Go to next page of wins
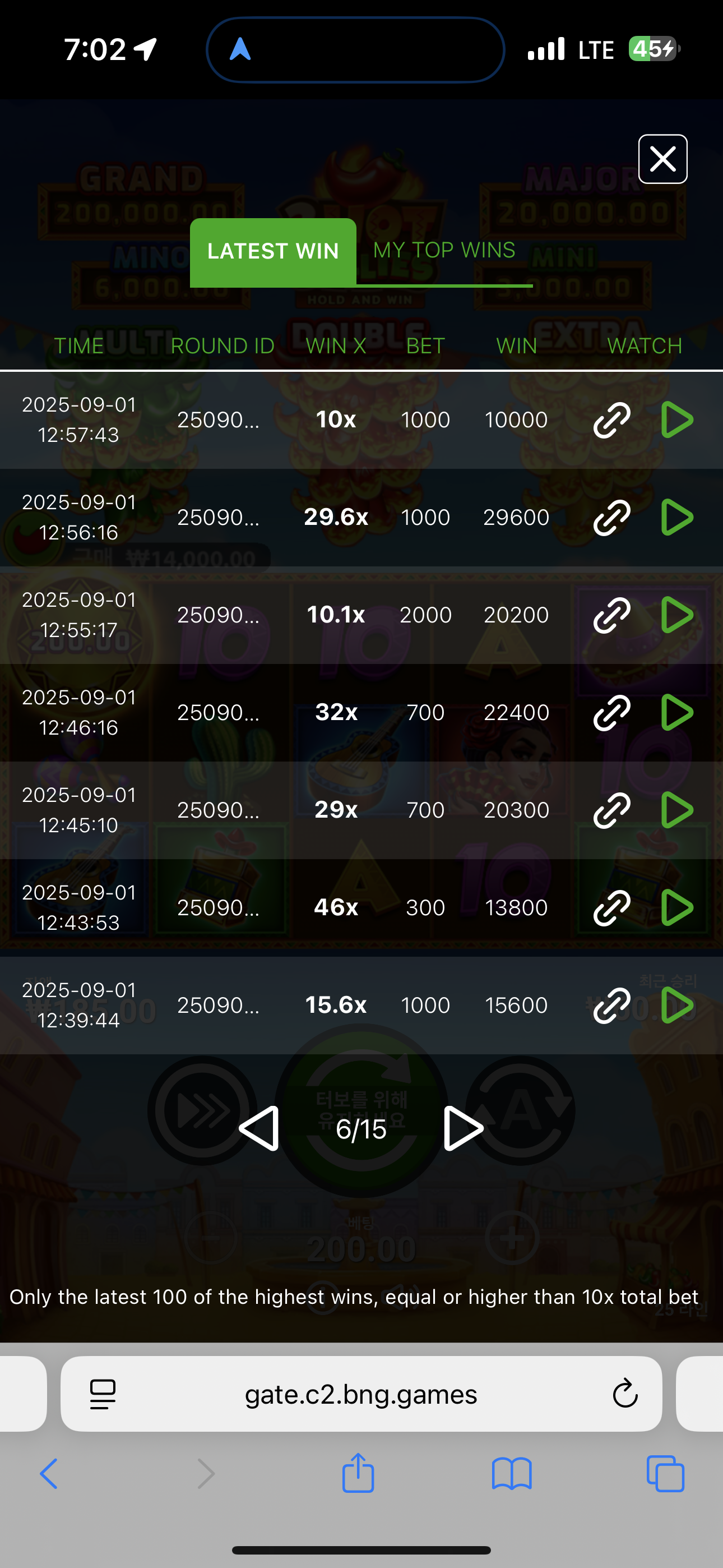The width and height of the screenshot is (723, 1568). 463,1128
